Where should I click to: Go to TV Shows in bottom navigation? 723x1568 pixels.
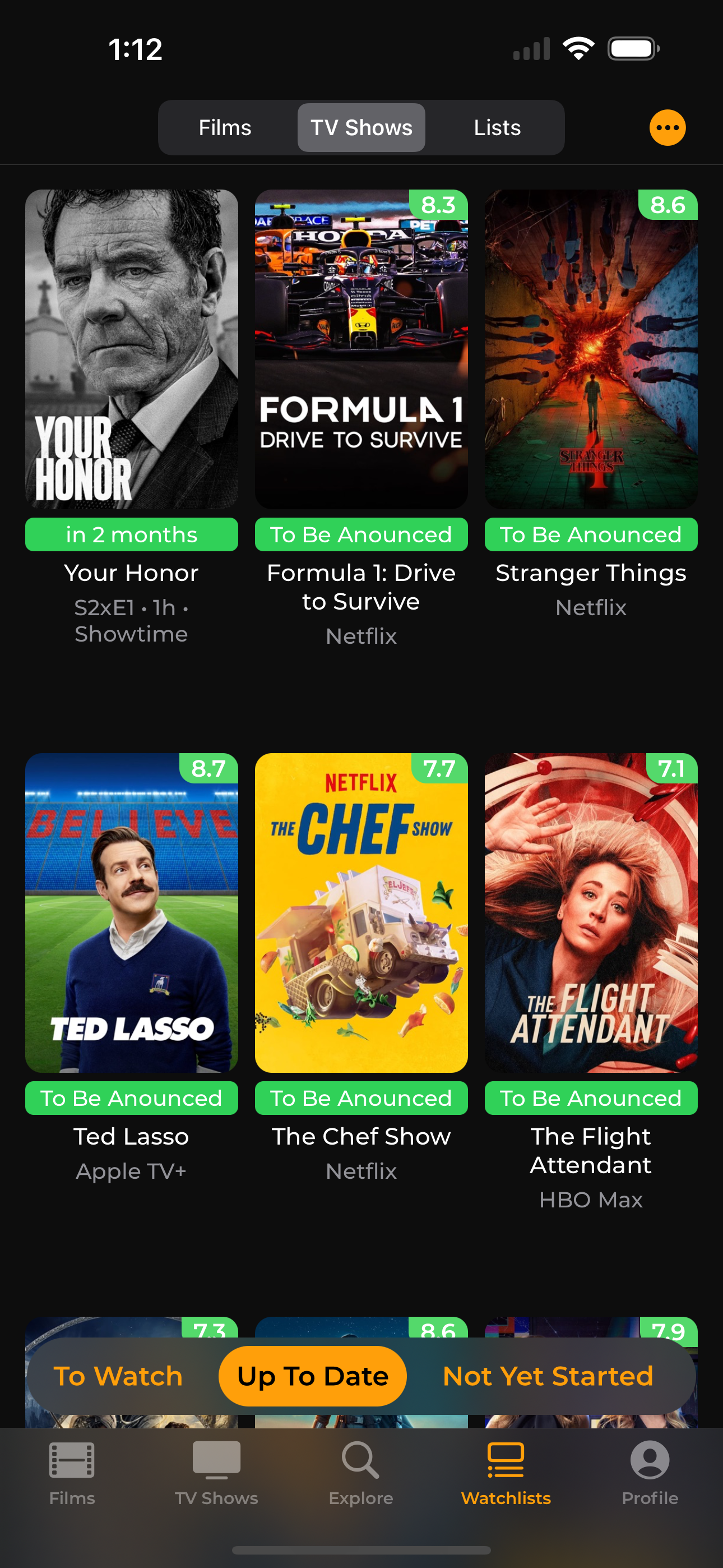[217, 1473]
